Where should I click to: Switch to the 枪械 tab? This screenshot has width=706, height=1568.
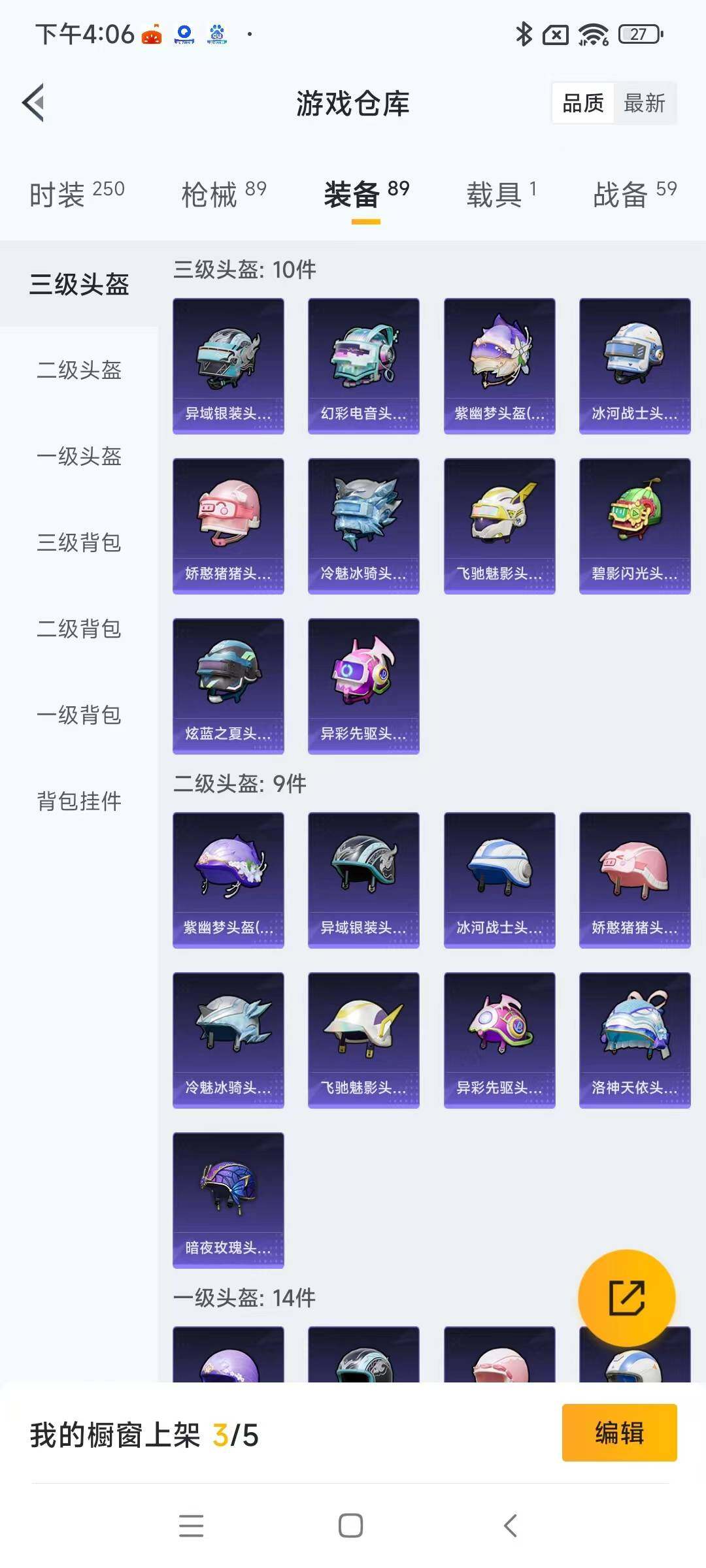click(224, 194)
